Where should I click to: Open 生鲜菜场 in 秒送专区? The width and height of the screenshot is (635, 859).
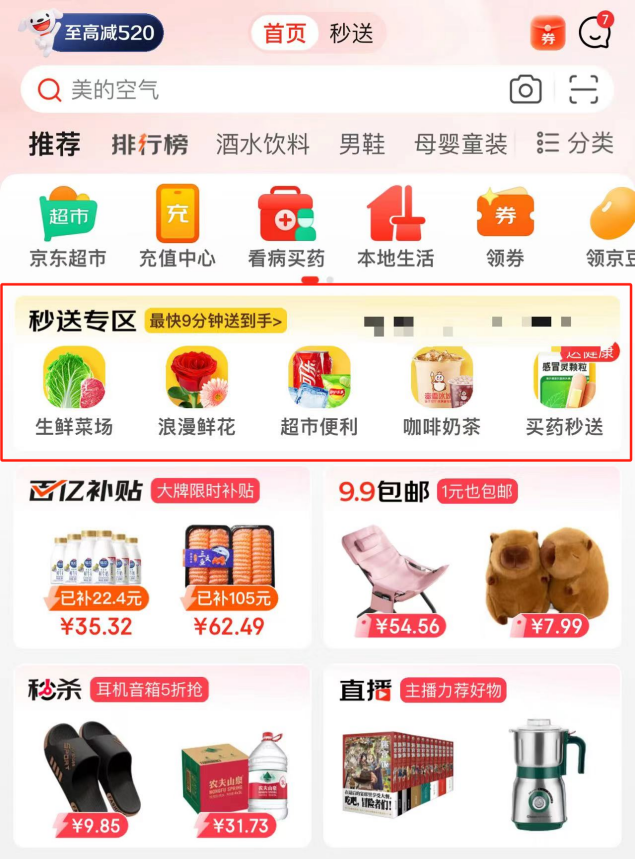(x=74, y=390)
